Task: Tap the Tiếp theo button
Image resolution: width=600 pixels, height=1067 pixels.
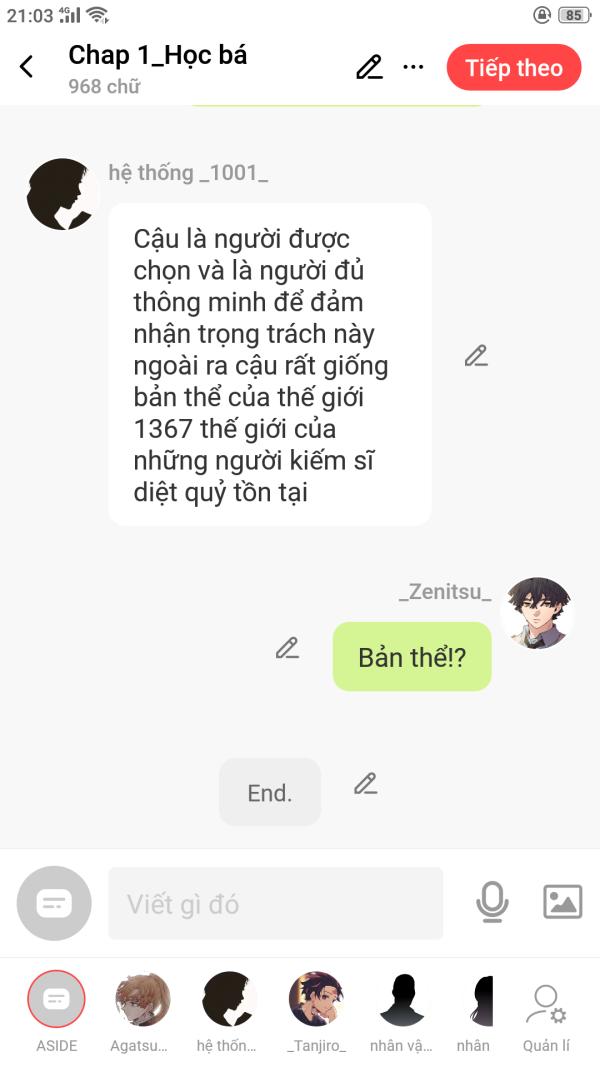Action: click(513, 68)
